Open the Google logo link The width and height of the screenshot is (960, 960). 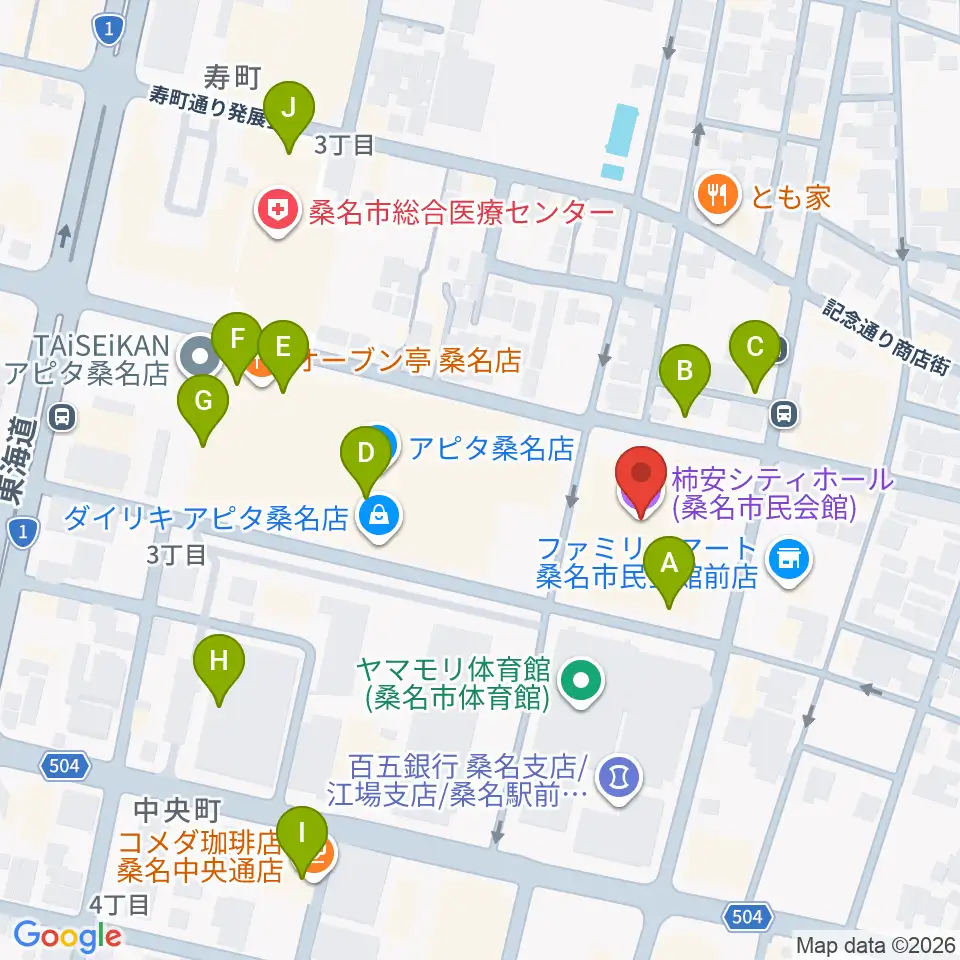(67, 937)
